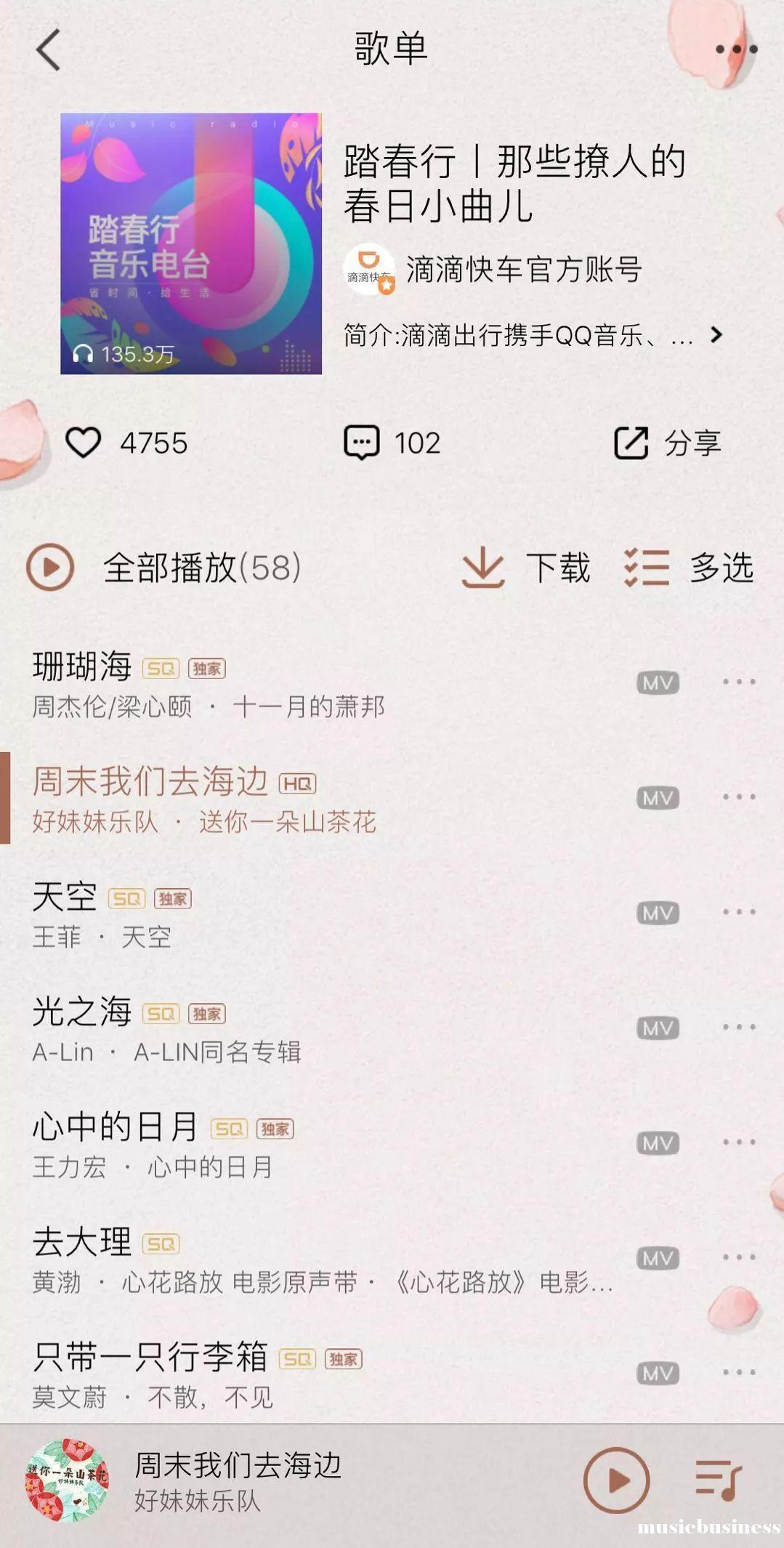
Task: Open the MV for 周末我们去海边
Action: [658, 798]
